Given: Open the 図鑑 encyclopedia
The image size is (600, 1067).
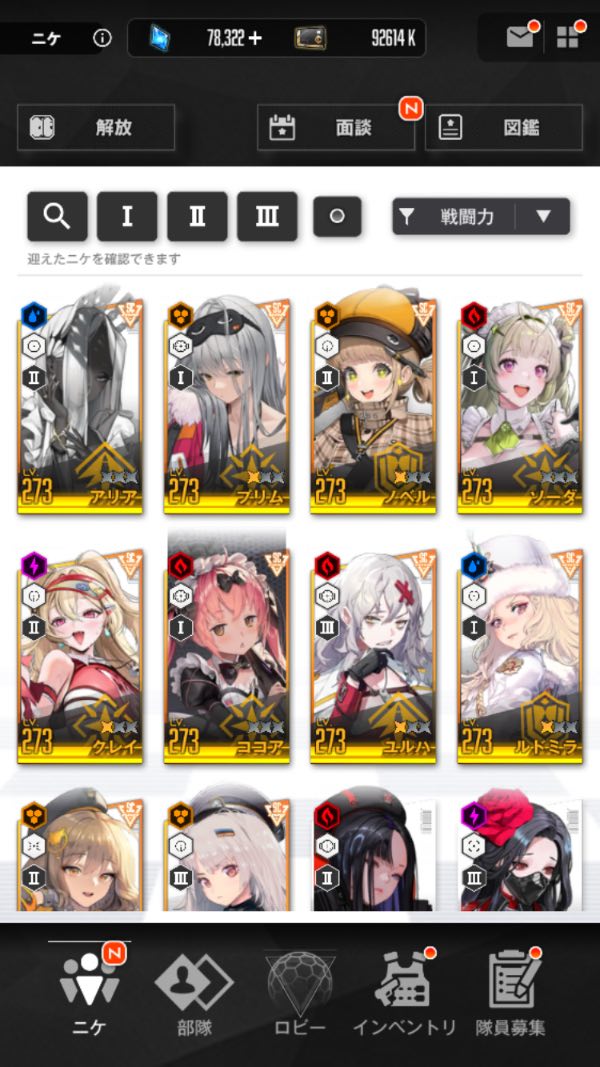Looking at the screenshot, I should [x=504, y=128].
